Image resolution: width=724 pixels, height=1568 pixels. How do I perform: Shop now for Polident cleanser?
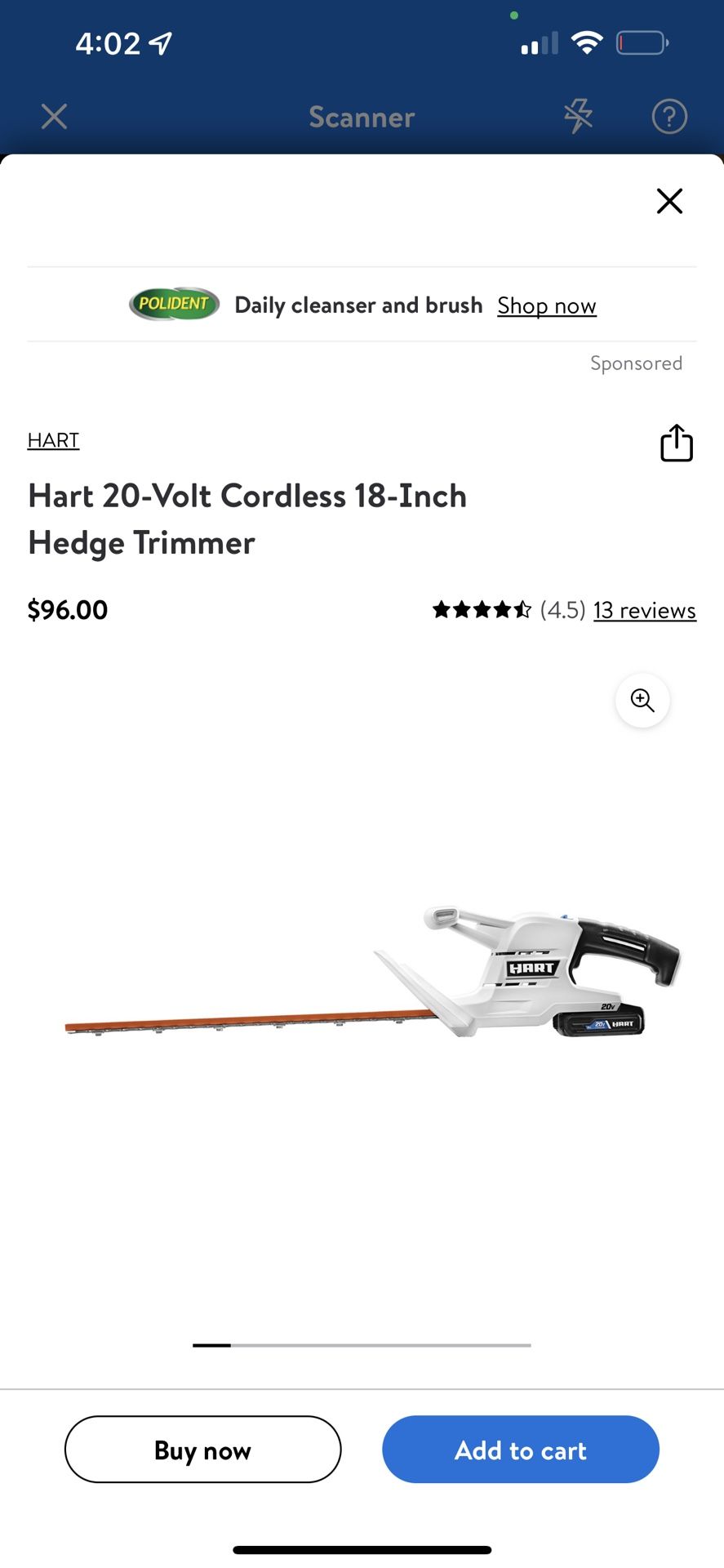[x=546, y=305]
